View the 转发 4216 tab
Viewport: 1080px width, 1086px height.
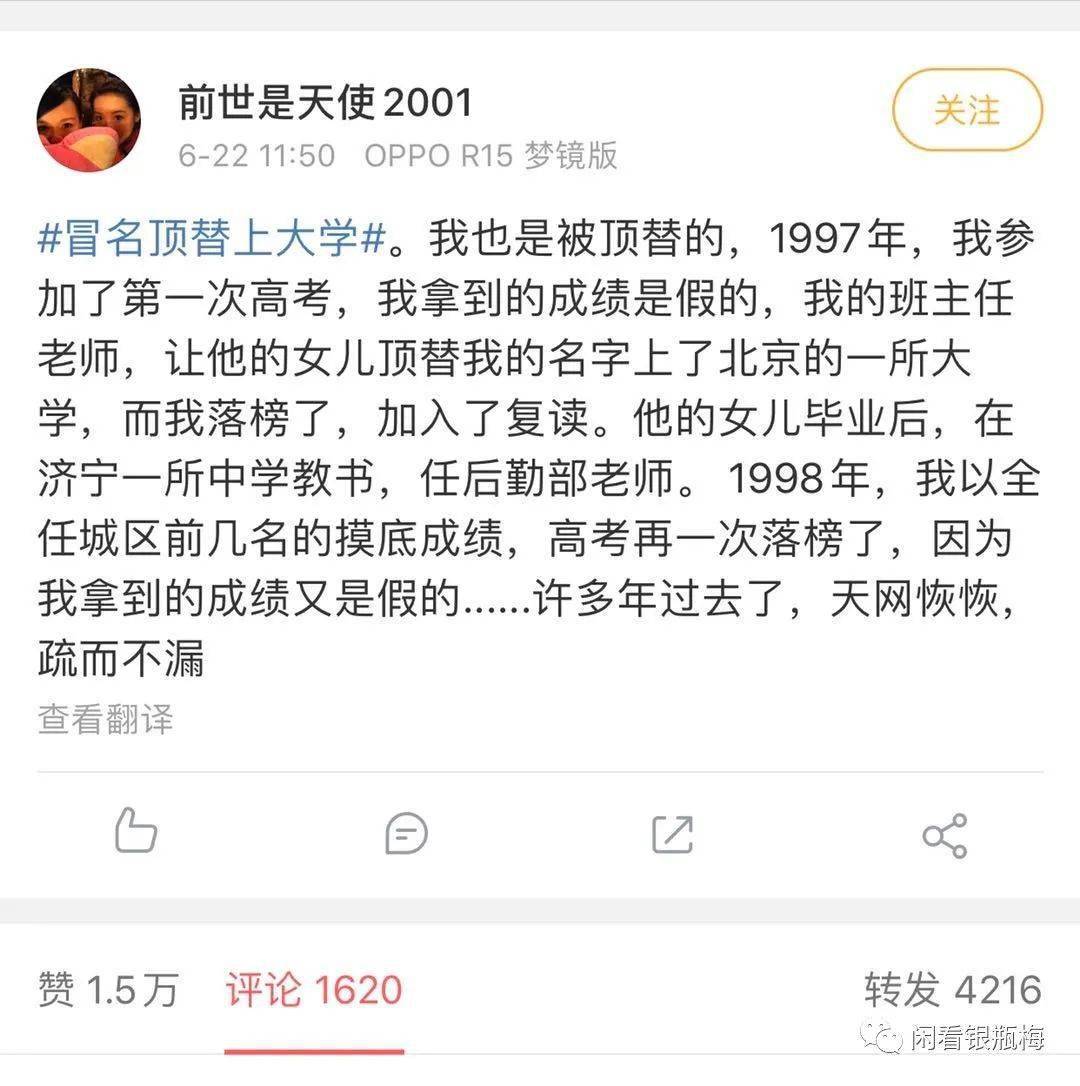tap(953, 990)
